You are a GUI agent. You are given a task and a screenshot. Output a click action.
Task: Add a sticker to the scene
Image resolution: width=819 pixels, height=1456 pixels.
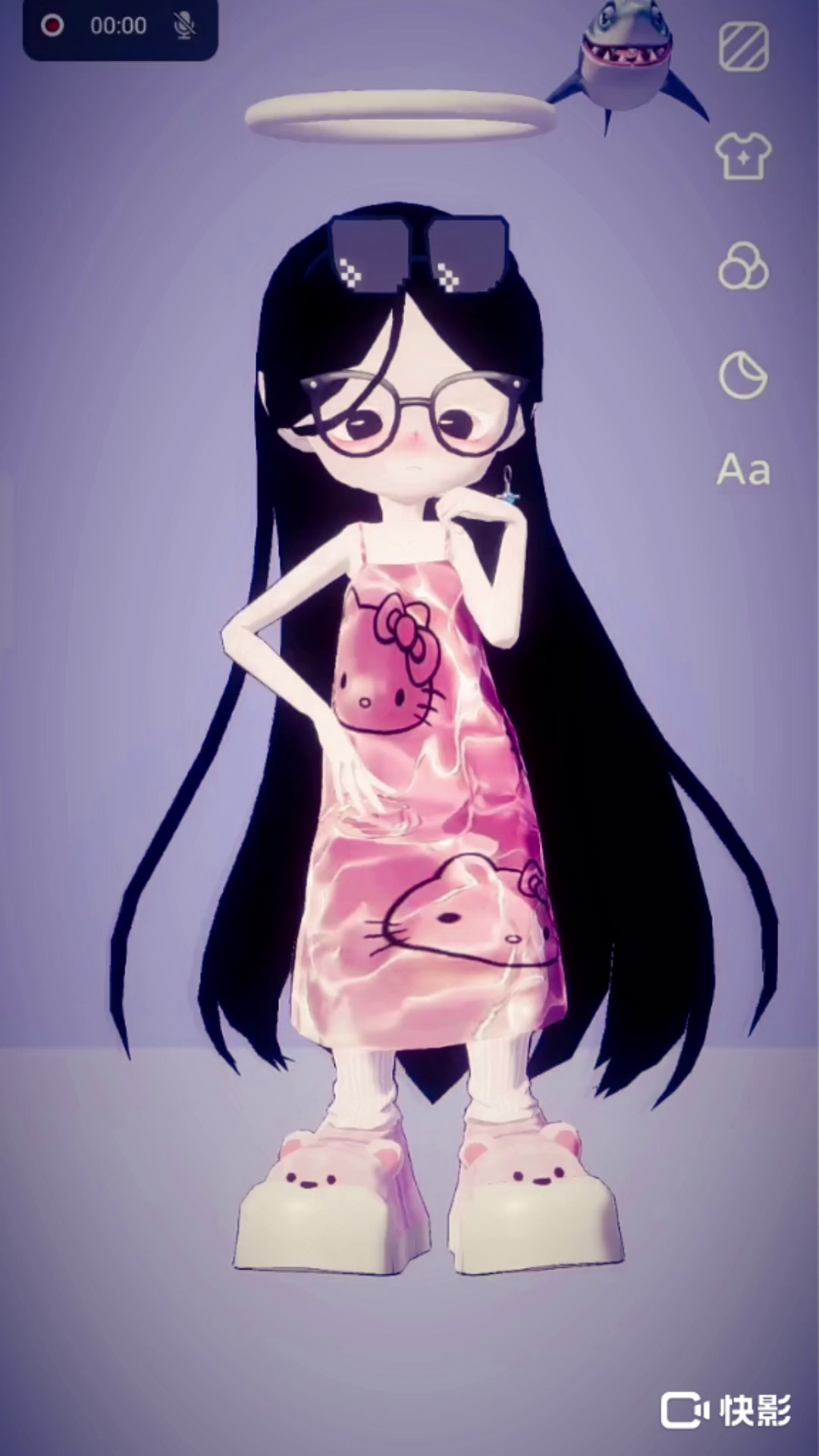pos(743,375)
